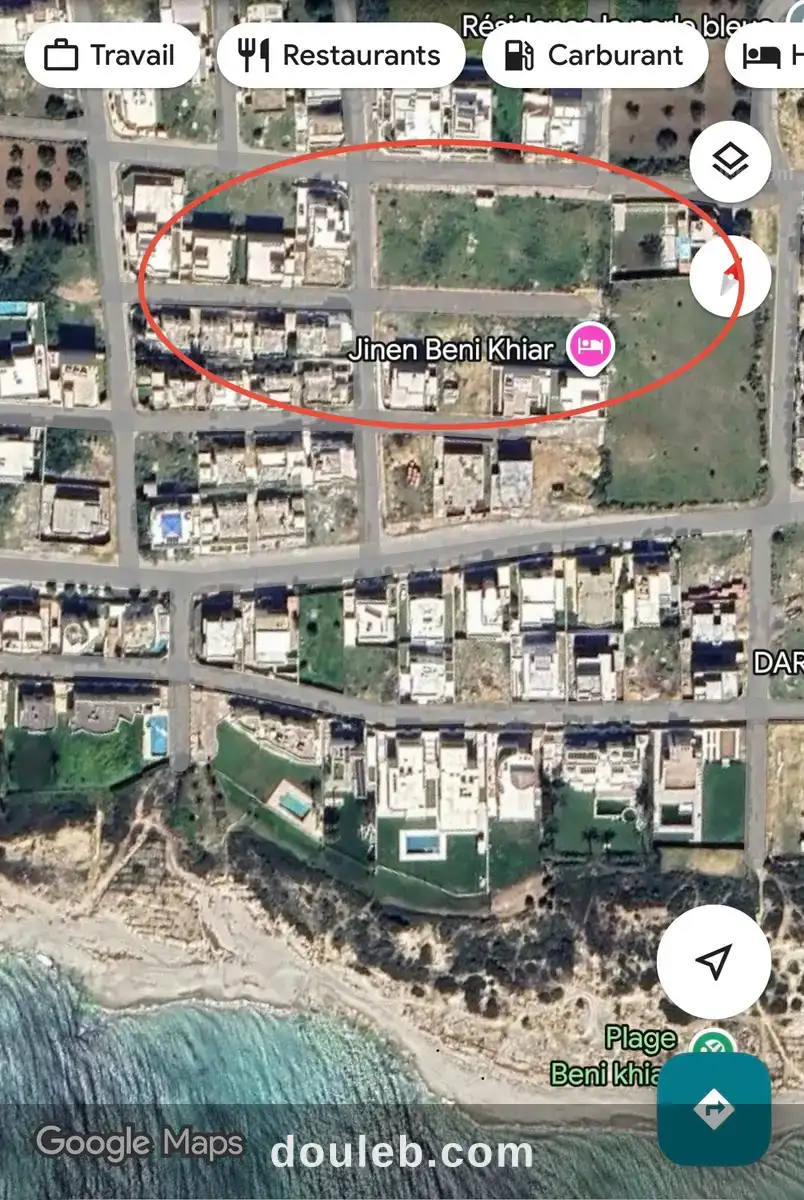The image size is (804, 1200).
Task: Open the map layers selector
Action: tap(730, 162)
